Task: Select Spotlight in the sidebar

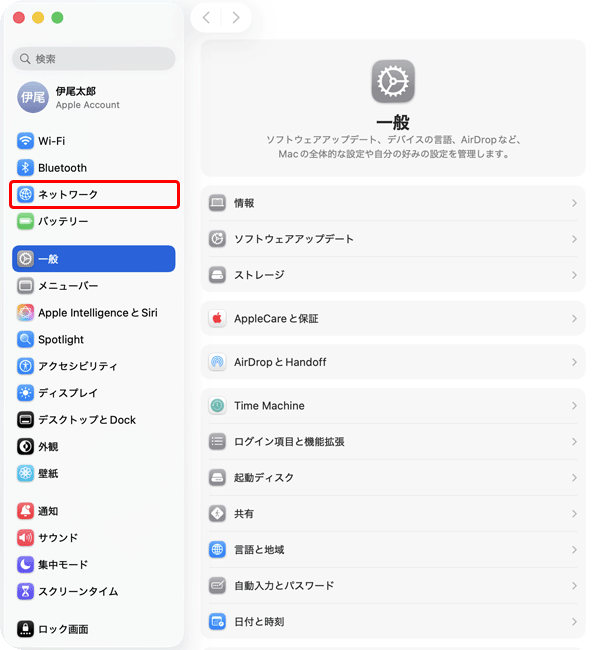Action: click(61, 340)
